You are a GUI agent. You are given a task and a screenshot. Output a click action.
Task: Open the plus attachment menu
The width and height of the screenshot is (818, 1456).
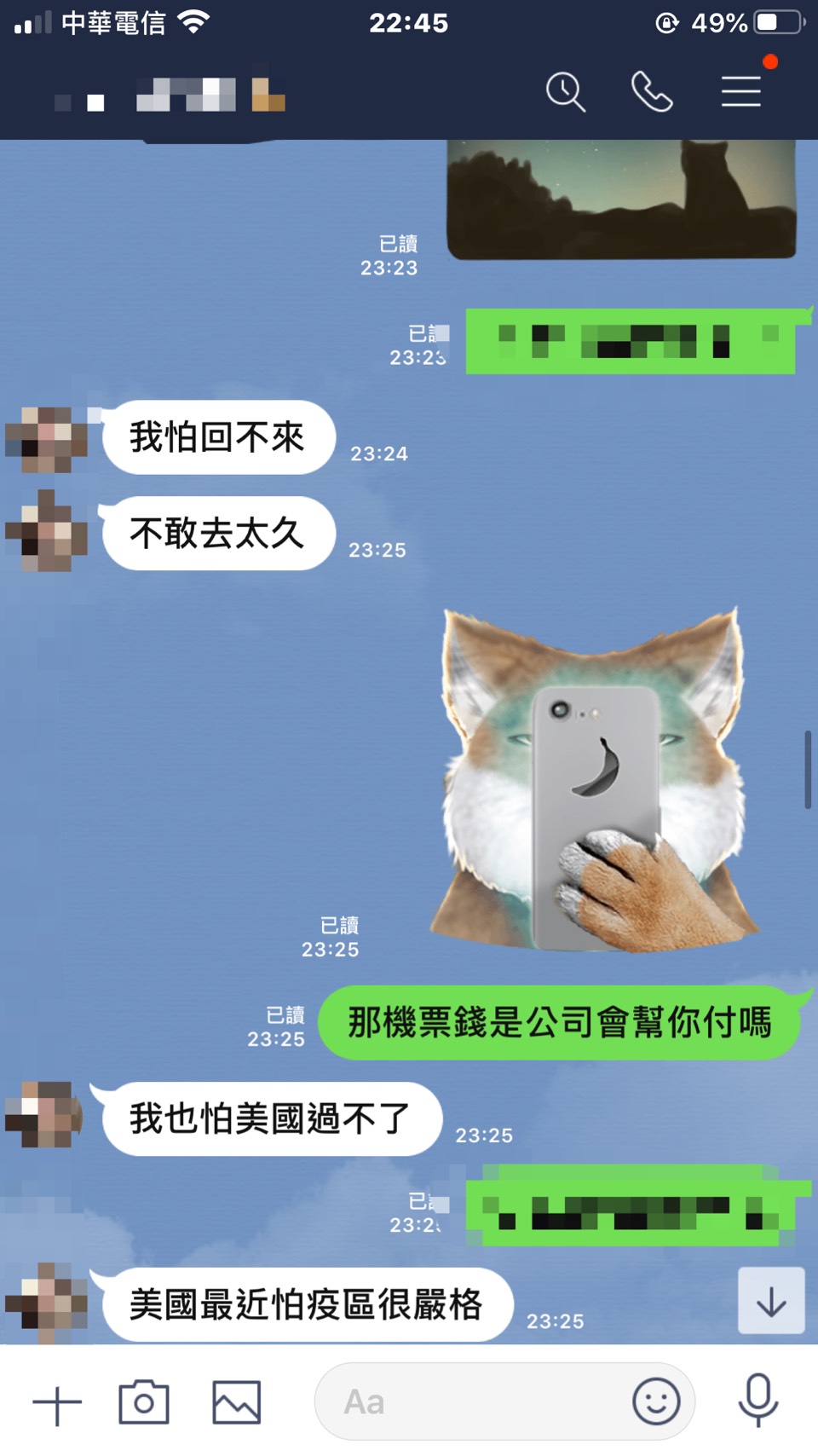coord(57,1404)
